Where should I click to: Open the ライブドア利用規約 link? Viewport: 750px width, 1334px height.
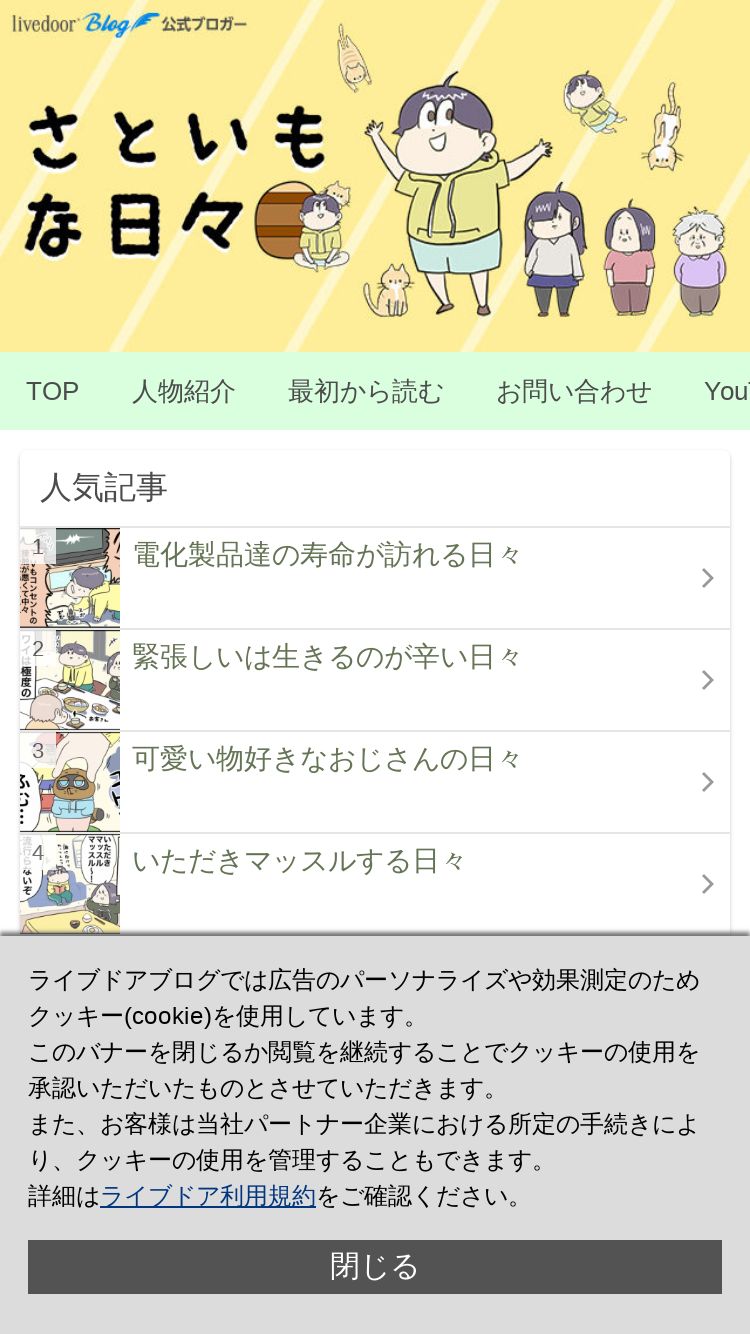point(208,1196)
